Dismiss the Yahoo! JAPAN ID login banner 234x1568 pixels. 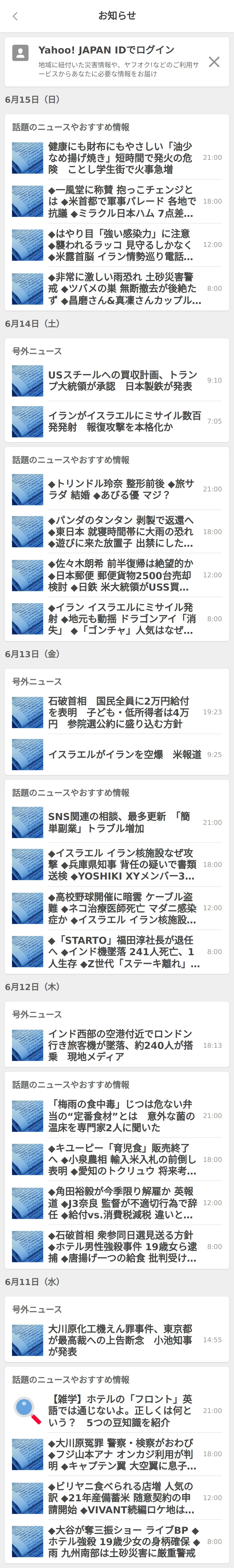(214, 61)
